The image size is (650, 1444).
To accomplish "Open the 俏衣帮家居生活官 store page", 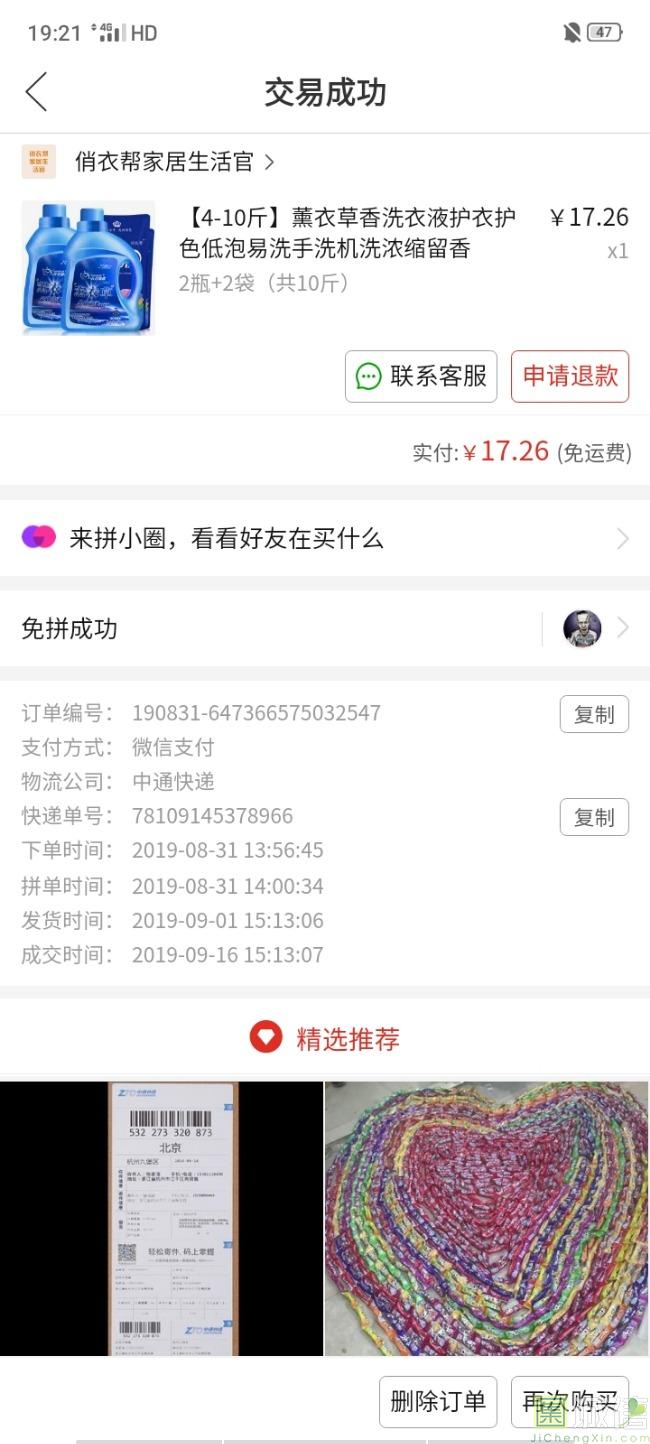I will (x=150, y=162).
